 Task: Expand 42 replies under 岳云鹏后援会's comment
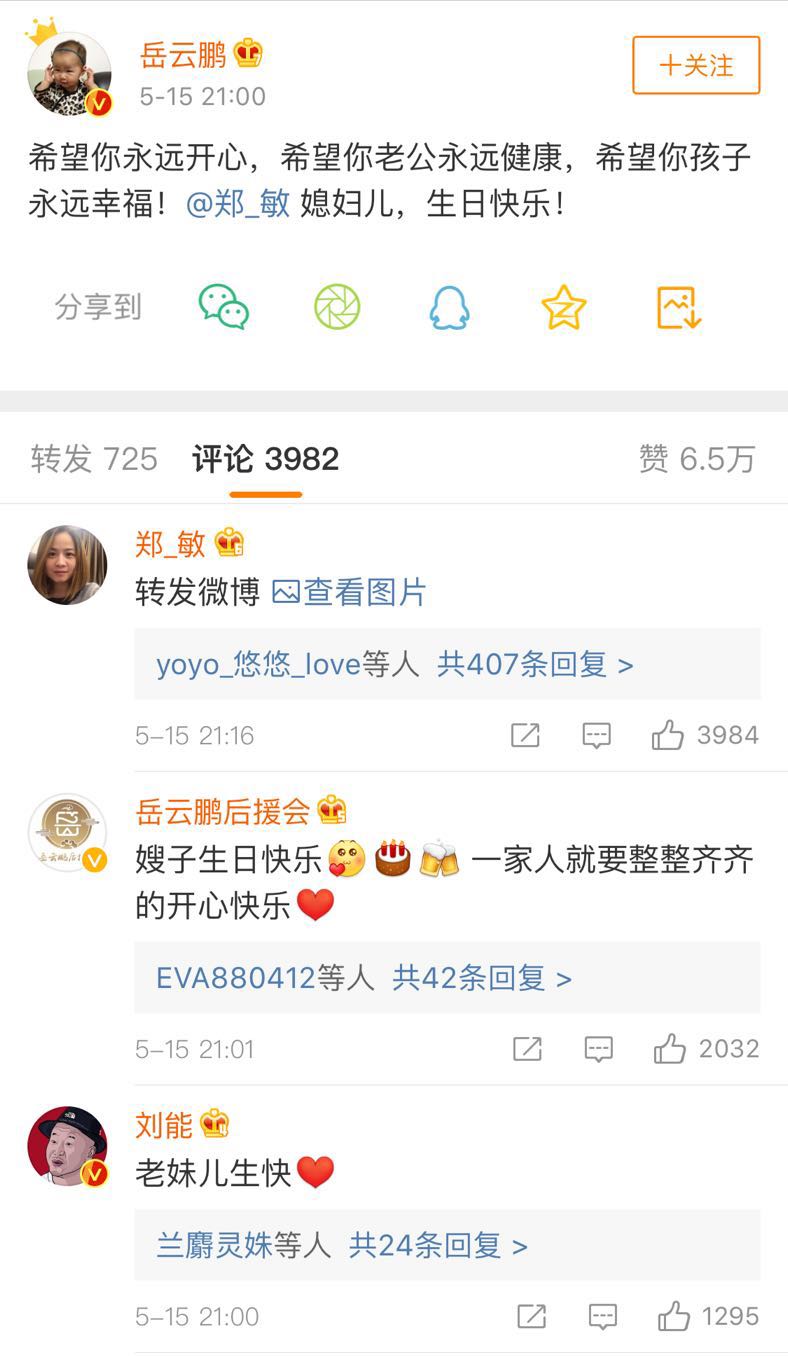(482, 977)
